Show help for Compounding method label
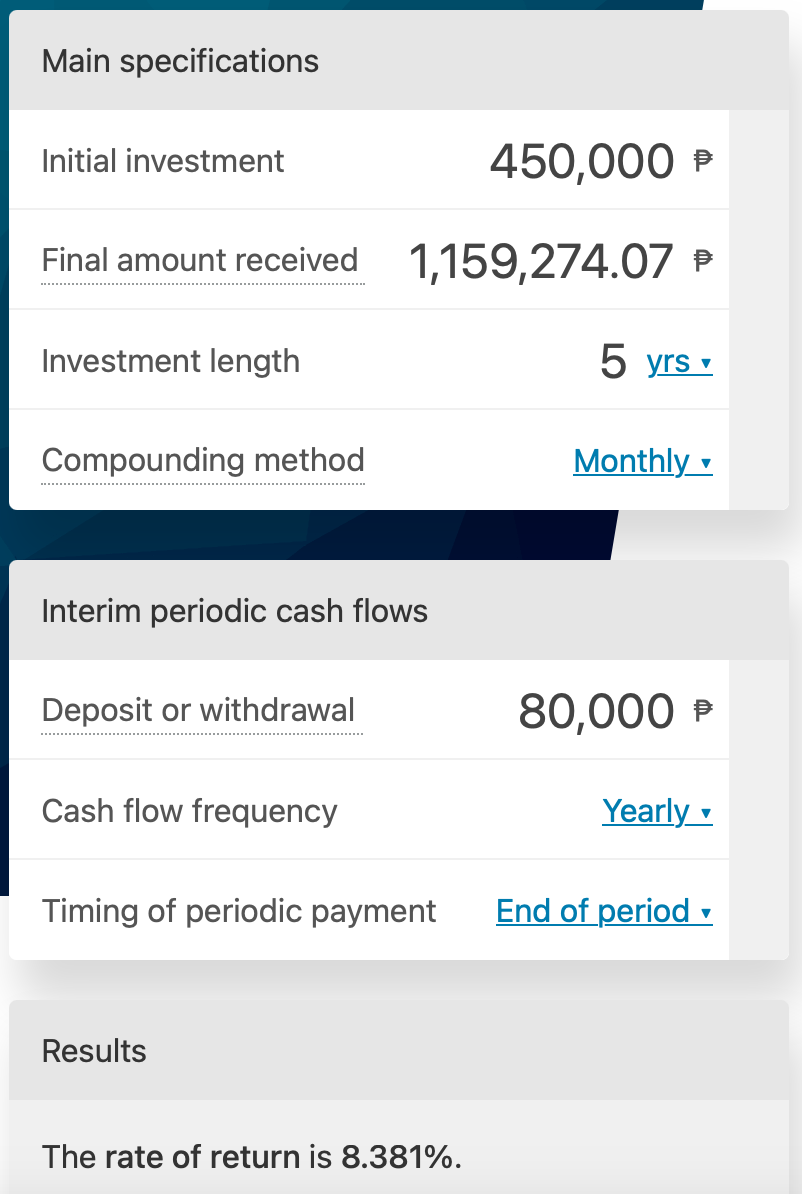The width and height of the screenshot is (802, 1194). (x=203, y=461)
